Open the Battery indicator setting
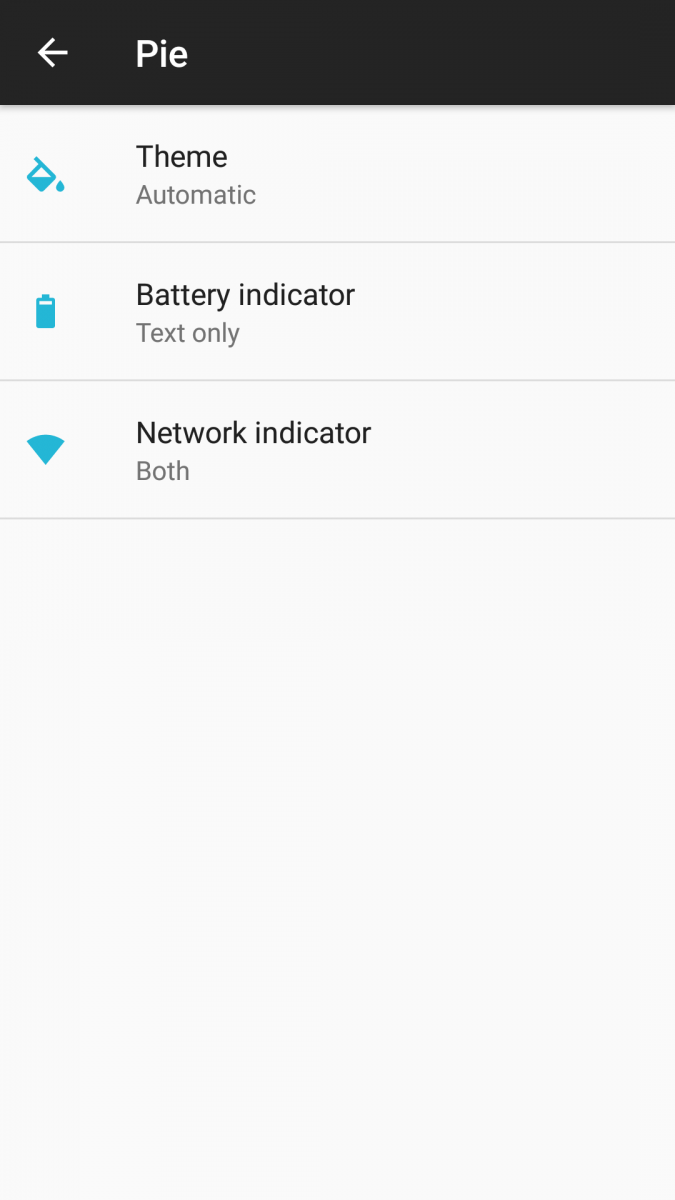This screenshot has width=675, height=1200. click(337, 312)
